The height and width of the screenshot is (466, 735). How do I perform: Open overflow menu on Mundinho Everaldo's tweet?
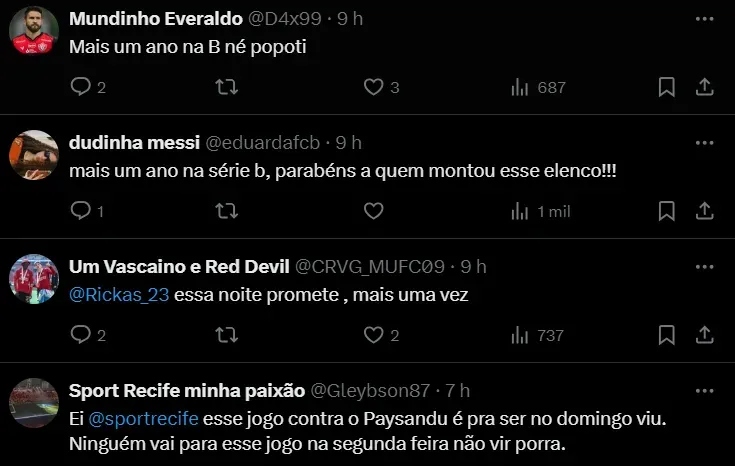704,19
